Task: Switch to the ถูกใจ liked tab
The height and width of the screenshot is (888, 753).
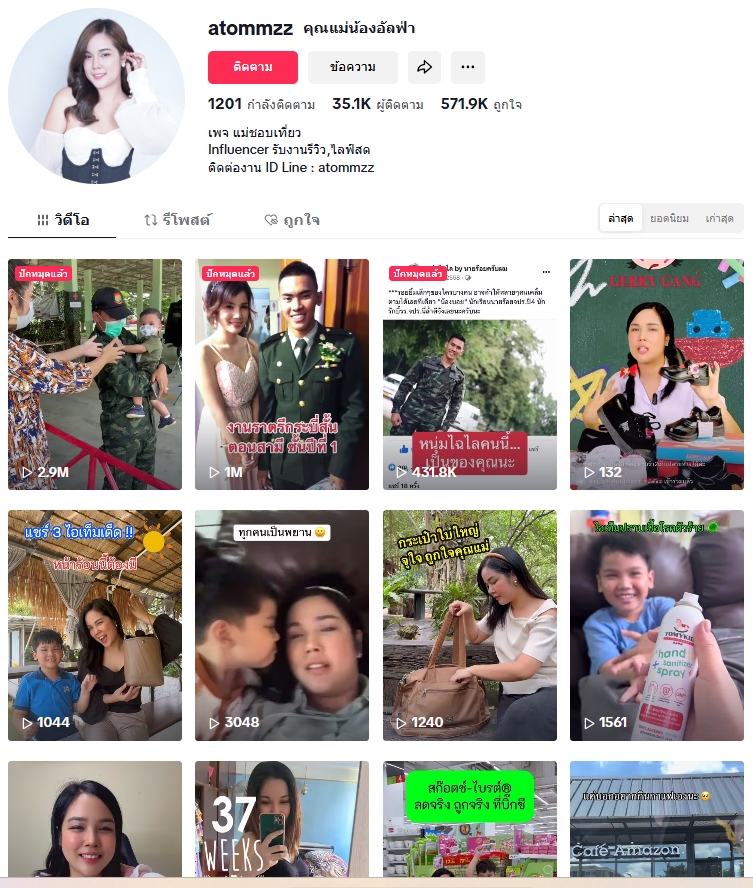Action: coord(292,220)
